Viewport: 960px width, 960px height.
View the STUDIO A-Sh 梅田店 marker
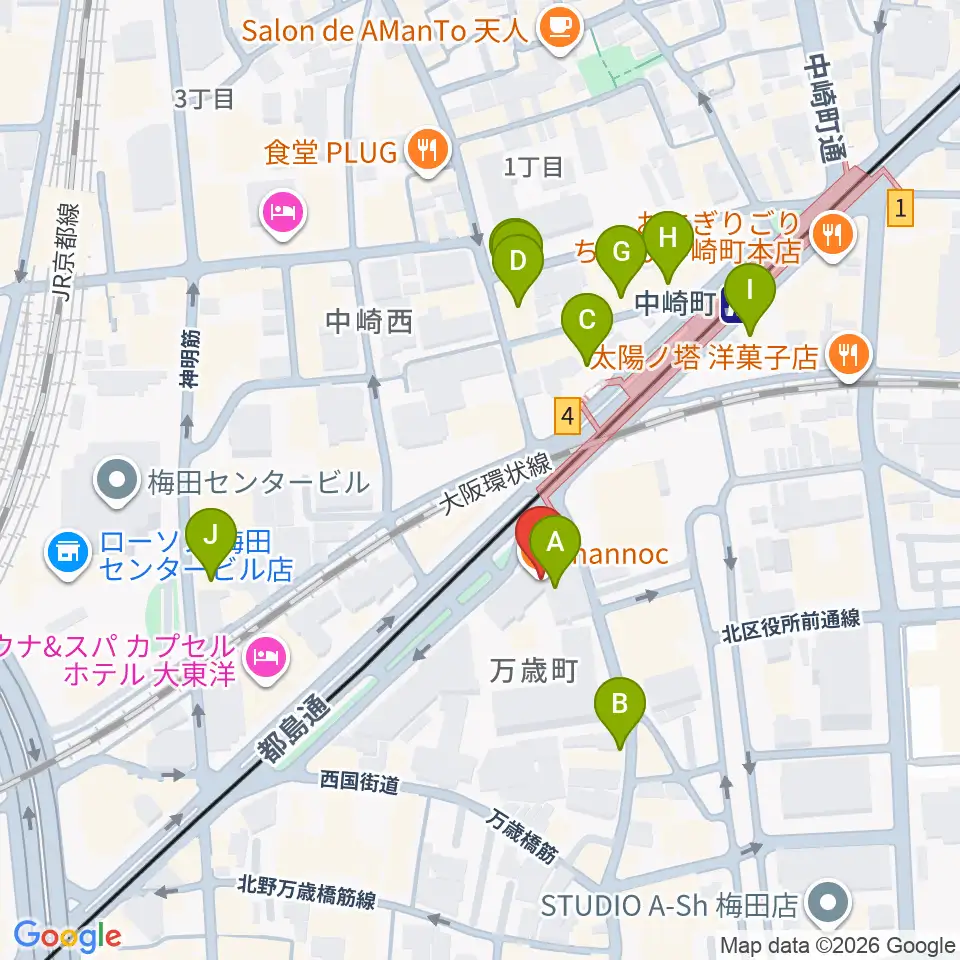828,904
